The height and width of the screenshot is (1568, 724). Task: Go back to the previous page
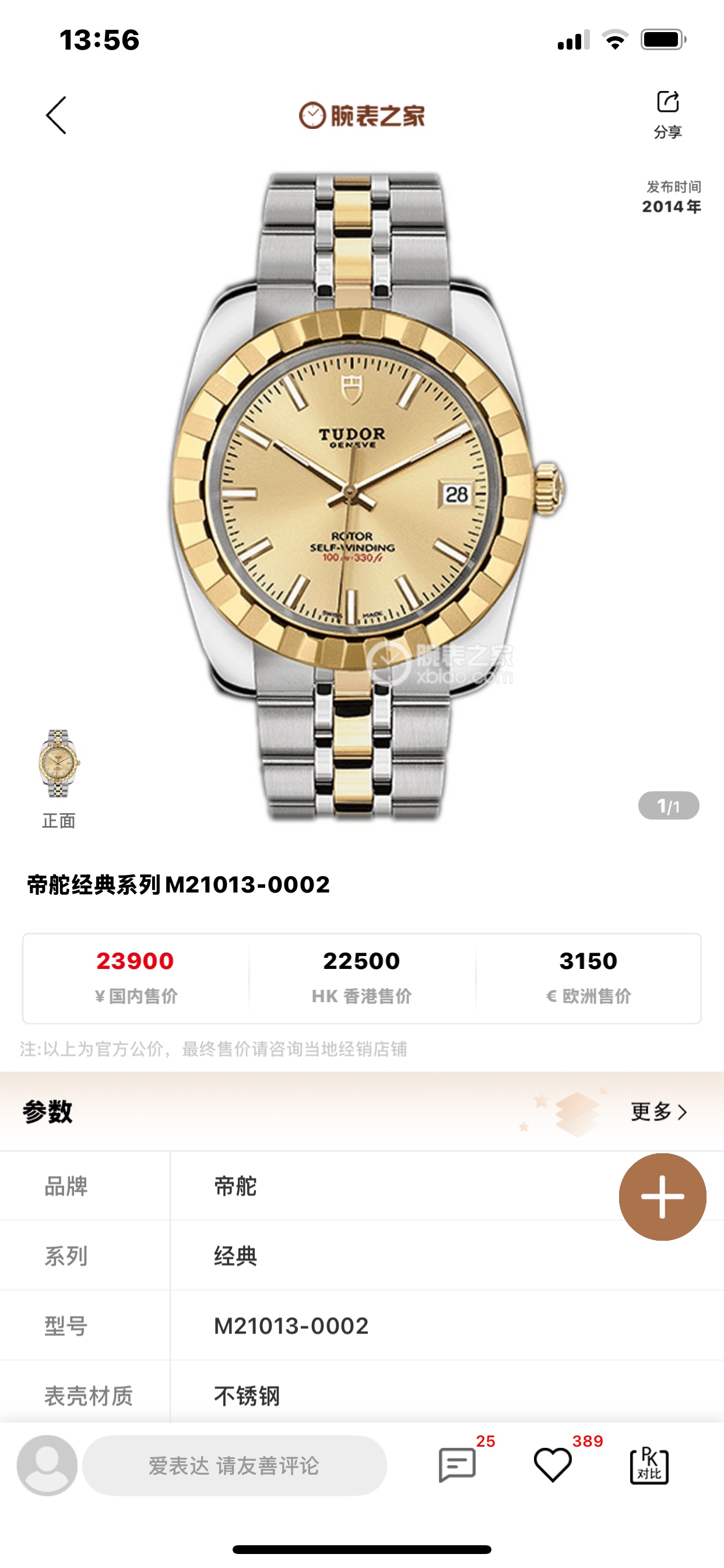56,115
